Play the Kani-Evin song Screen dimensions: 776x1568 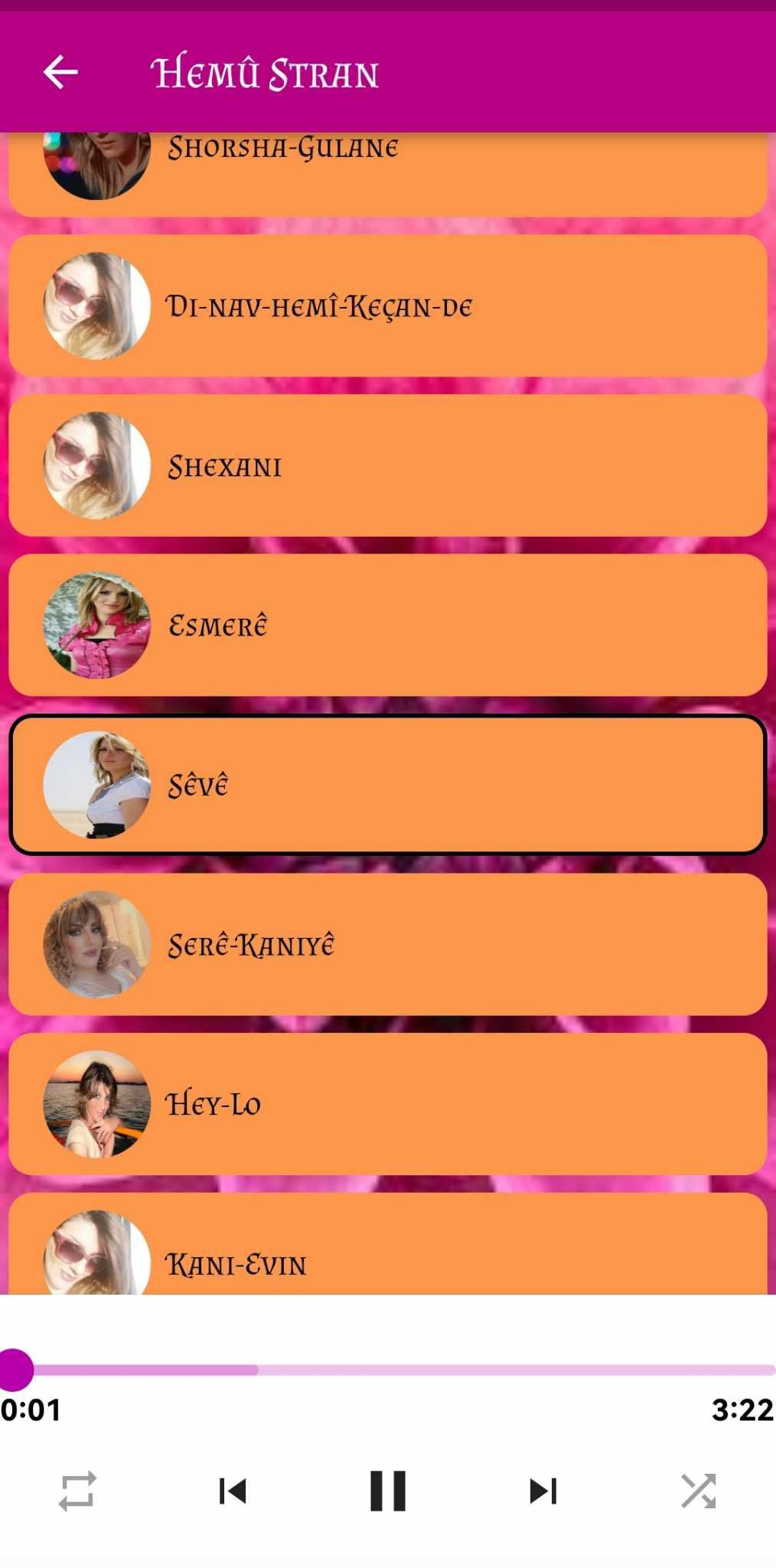[388, 1244]
